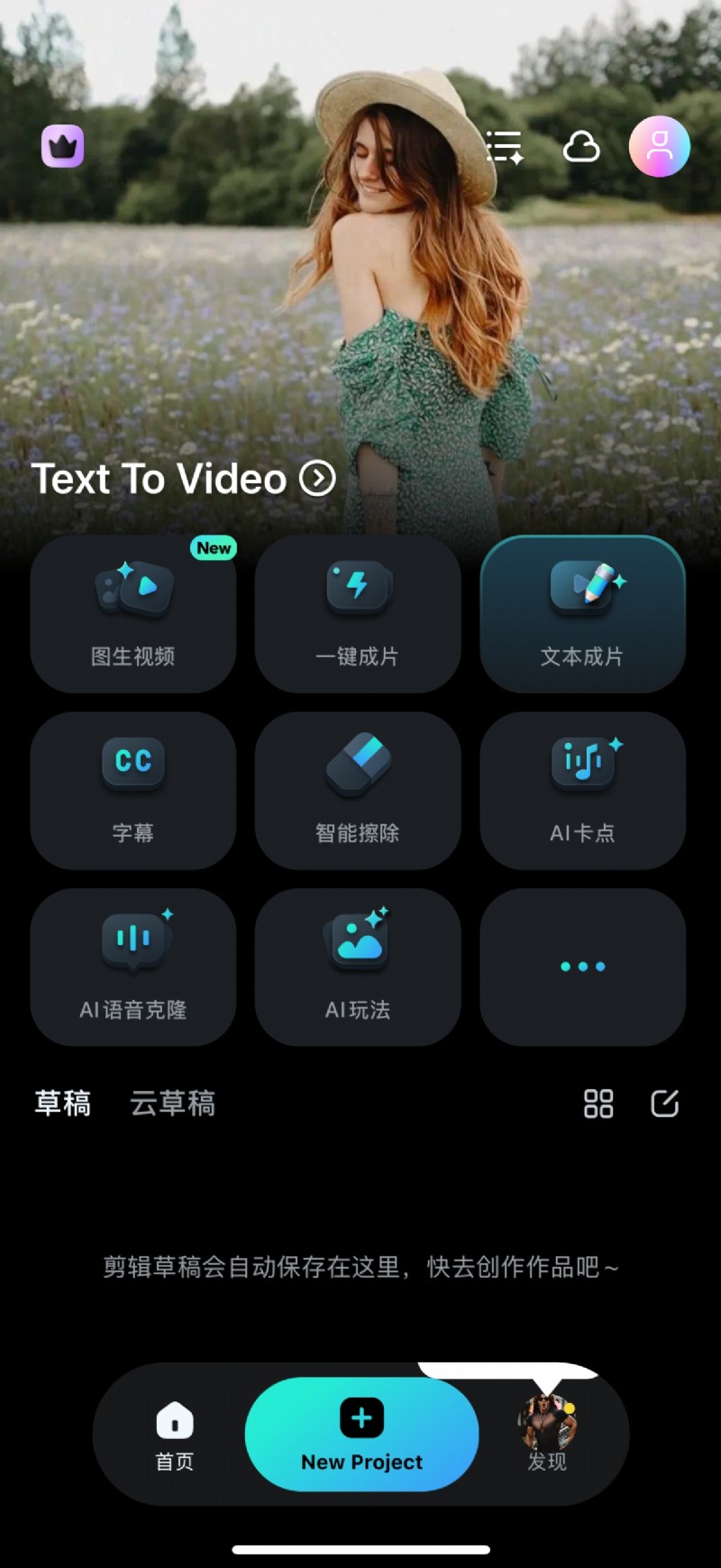Open the cloud storage icon

[581, 145]
